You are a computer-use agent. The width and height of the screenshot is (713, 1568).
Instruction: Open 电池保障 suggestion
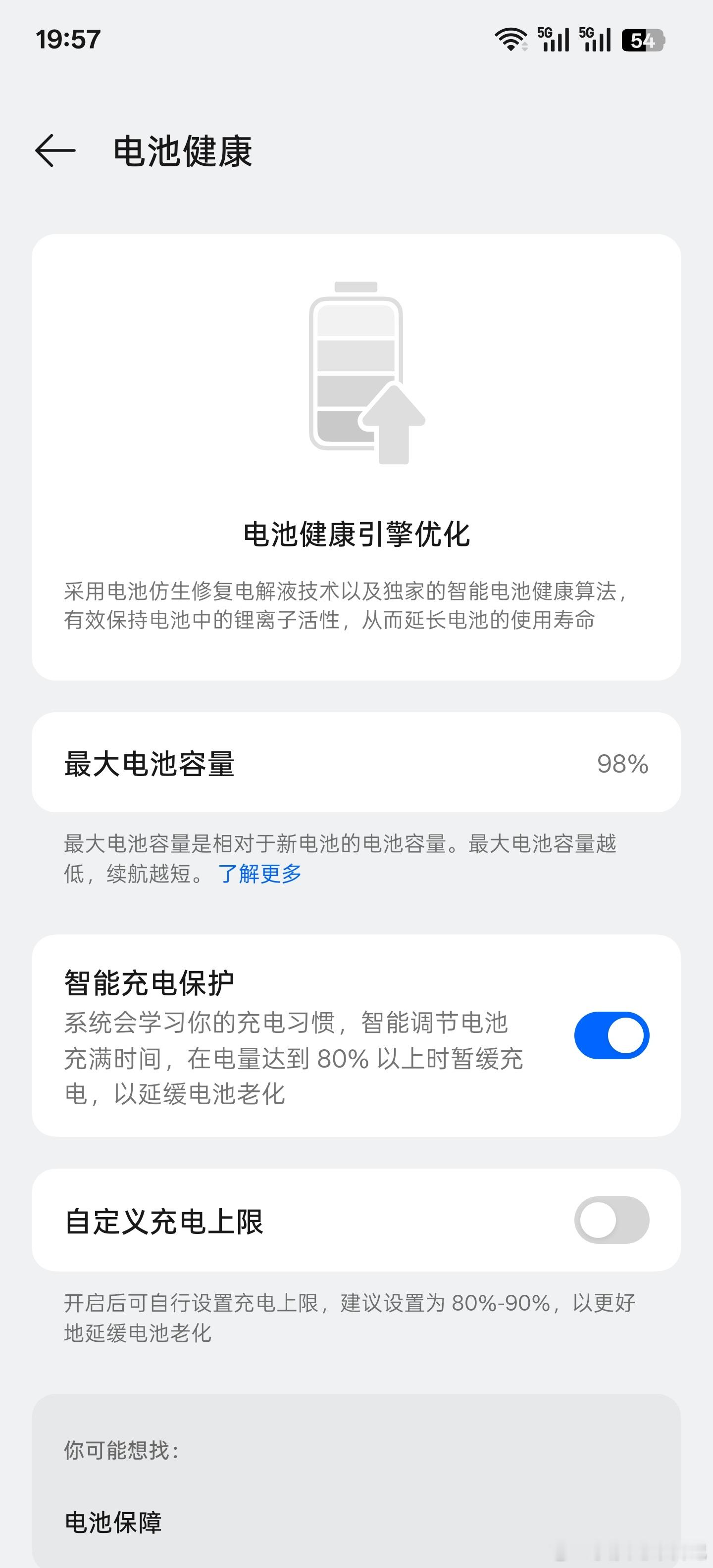pyautogui.click(x=113, y=1522)
